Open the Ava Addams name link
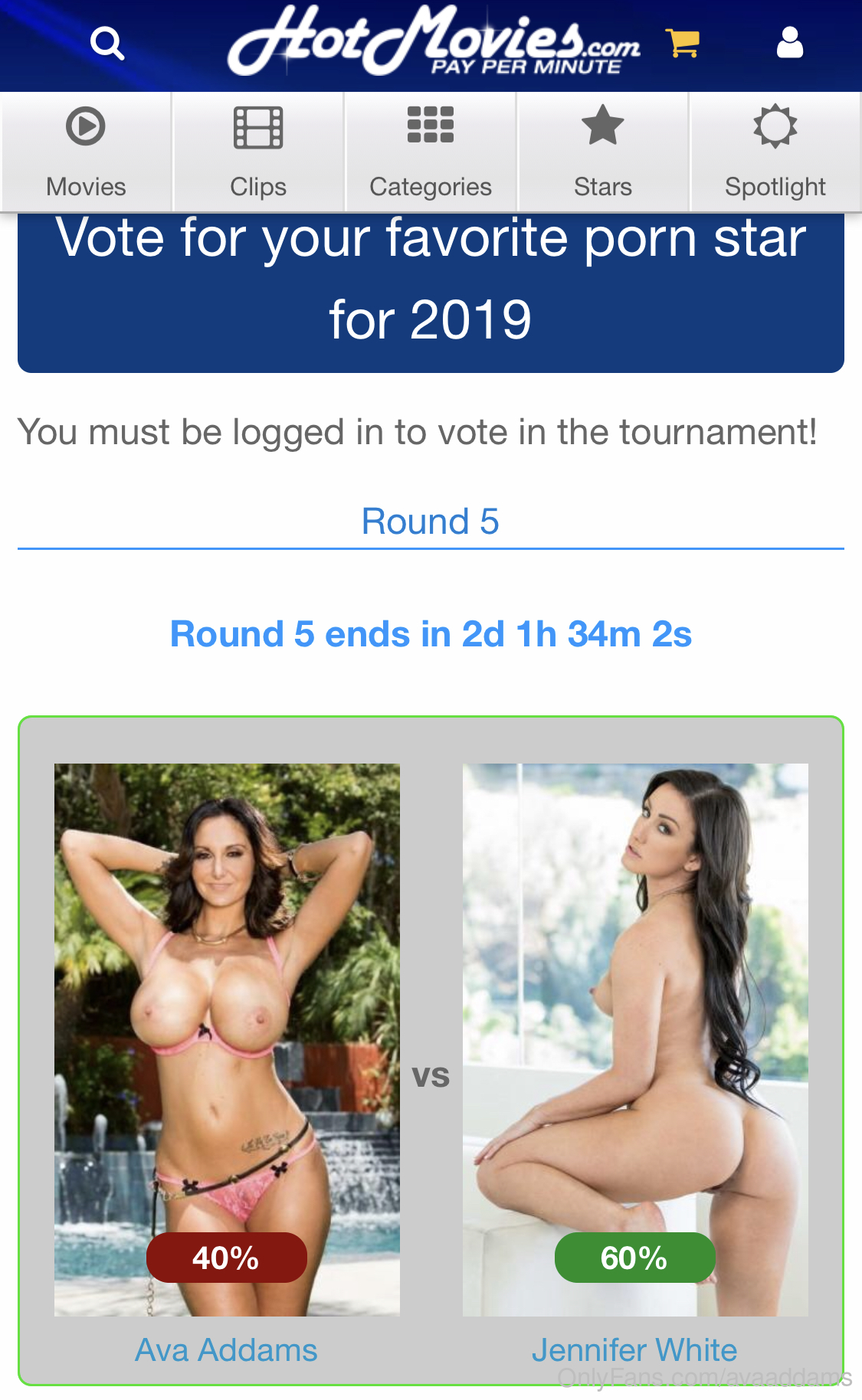The height and width of the screenshot is (1400, 862). pyautogui.click(x=226, y=1350)
